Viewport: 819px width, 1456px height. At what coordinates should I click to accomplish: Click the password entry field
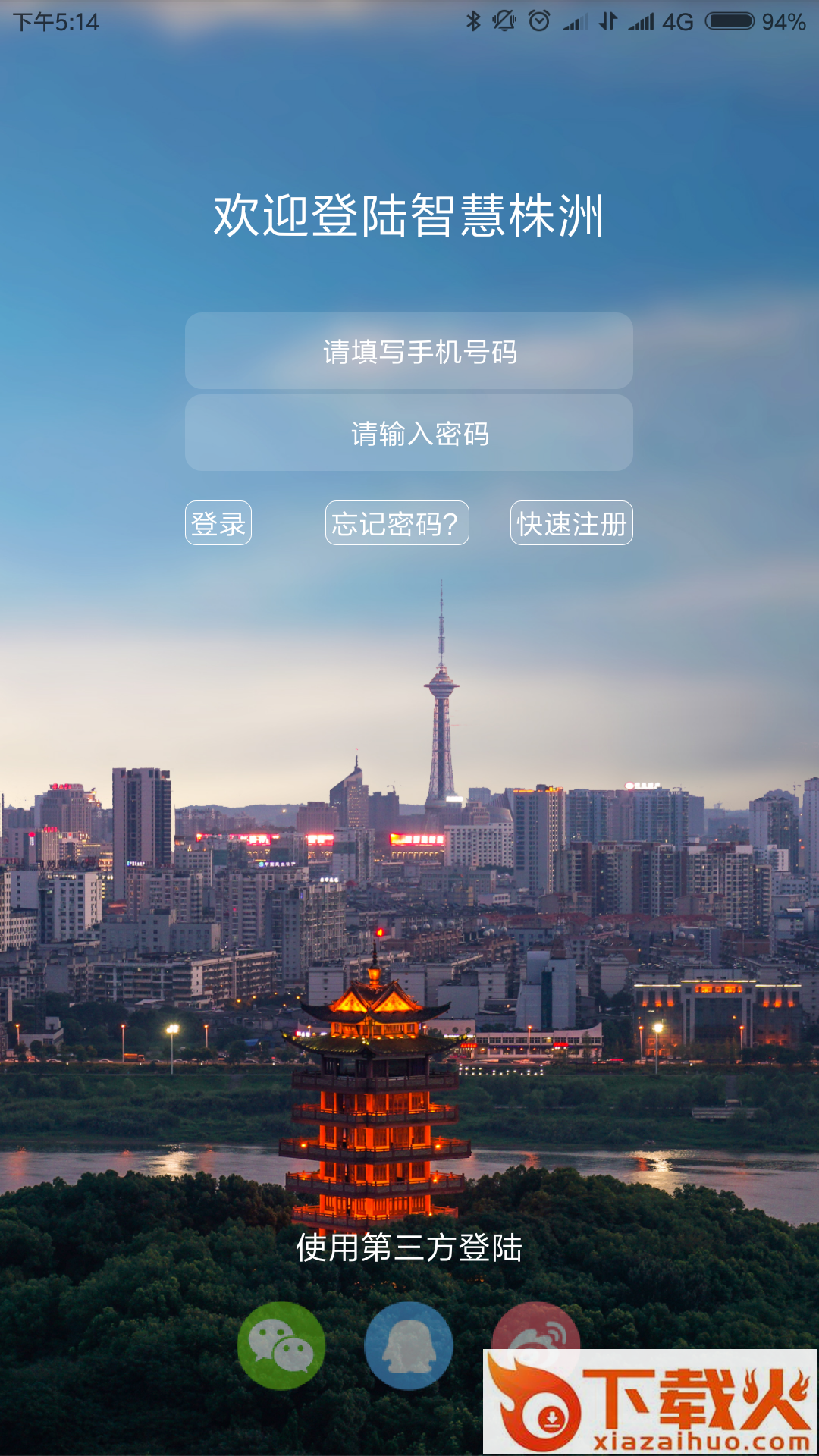click(409, 432)
